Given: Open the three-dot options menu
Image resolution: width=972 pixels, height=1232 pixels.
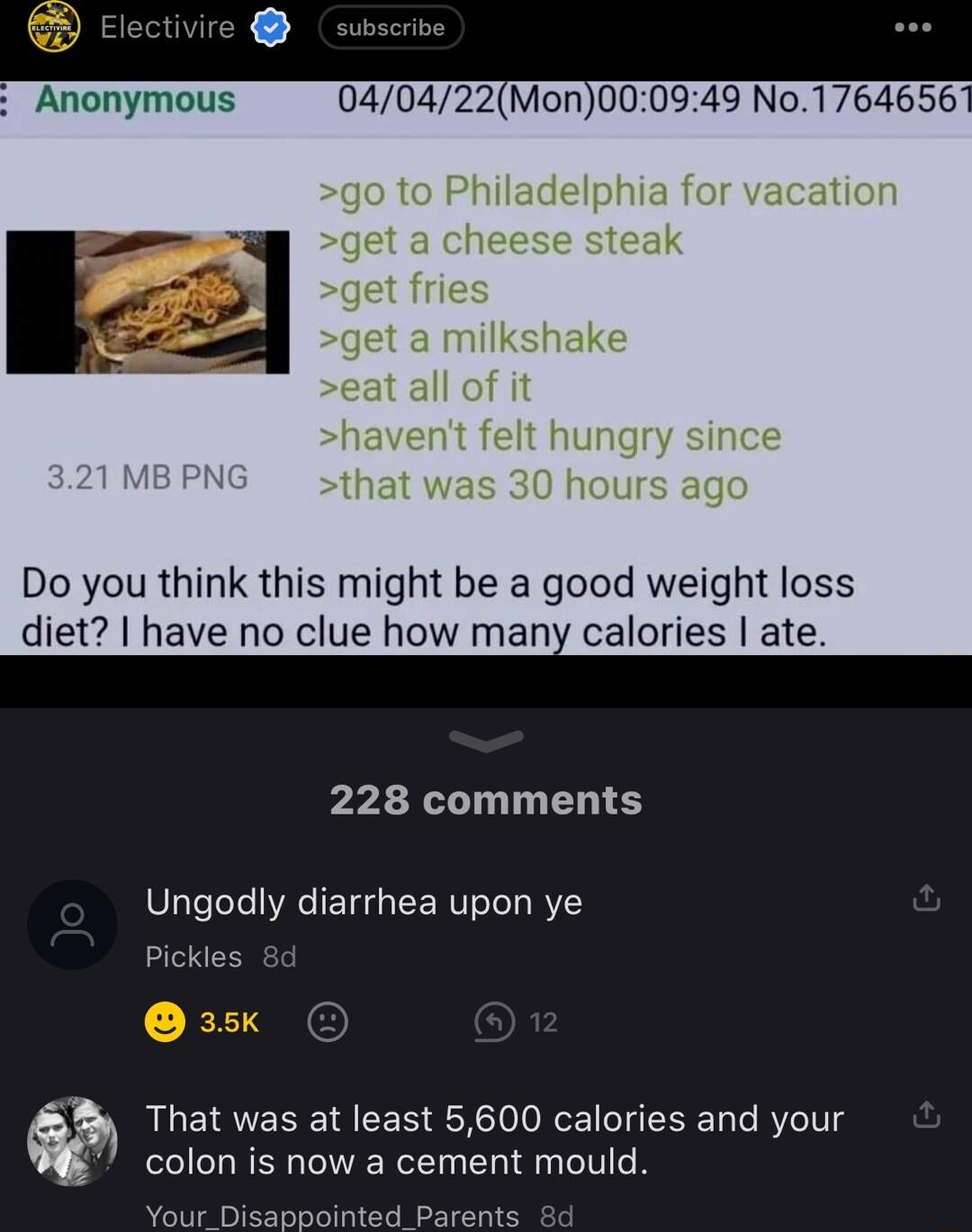Looking at the screenshot, I should point(912,27).
